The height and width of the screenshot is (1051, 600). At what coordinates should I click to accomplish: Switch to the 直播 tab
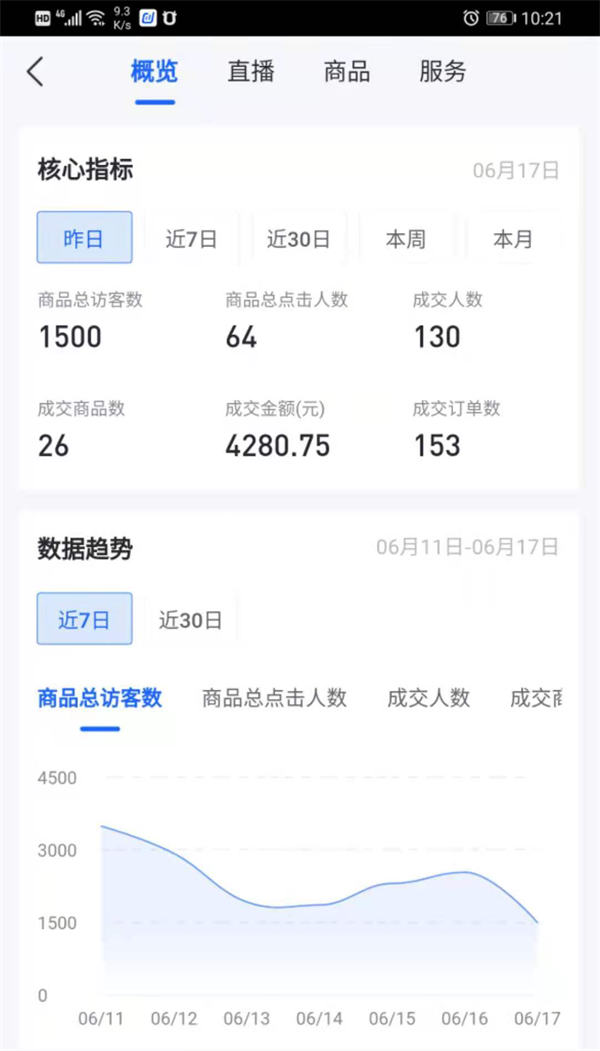(251, 72)
